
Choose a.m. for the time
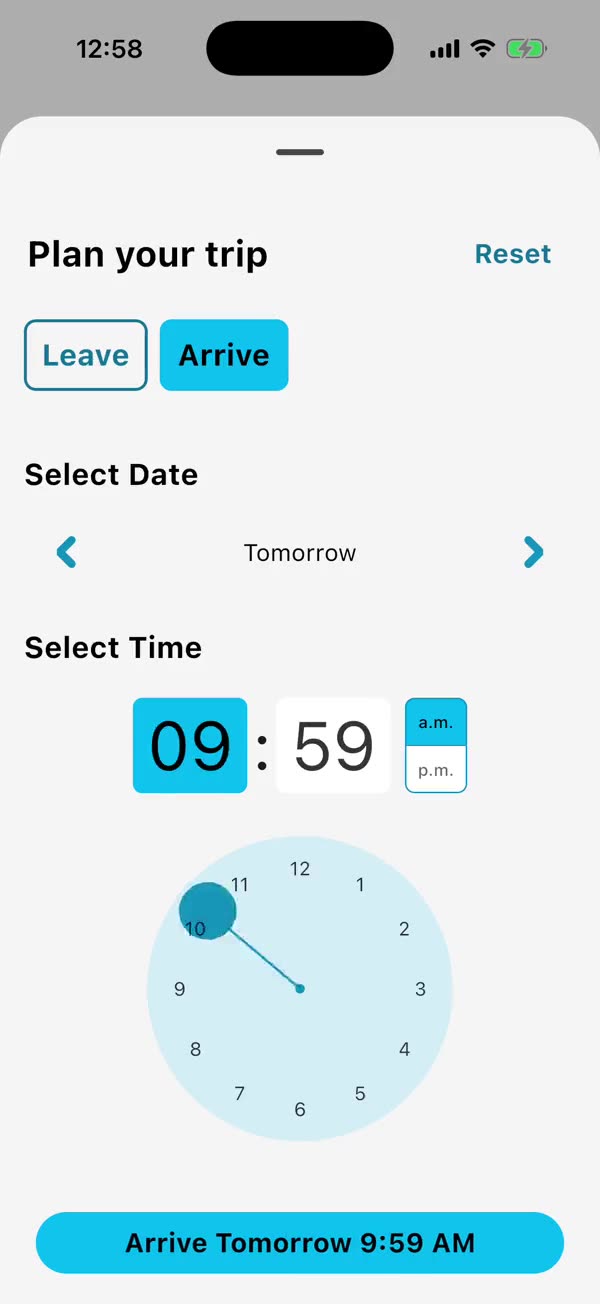click(436, 722)
